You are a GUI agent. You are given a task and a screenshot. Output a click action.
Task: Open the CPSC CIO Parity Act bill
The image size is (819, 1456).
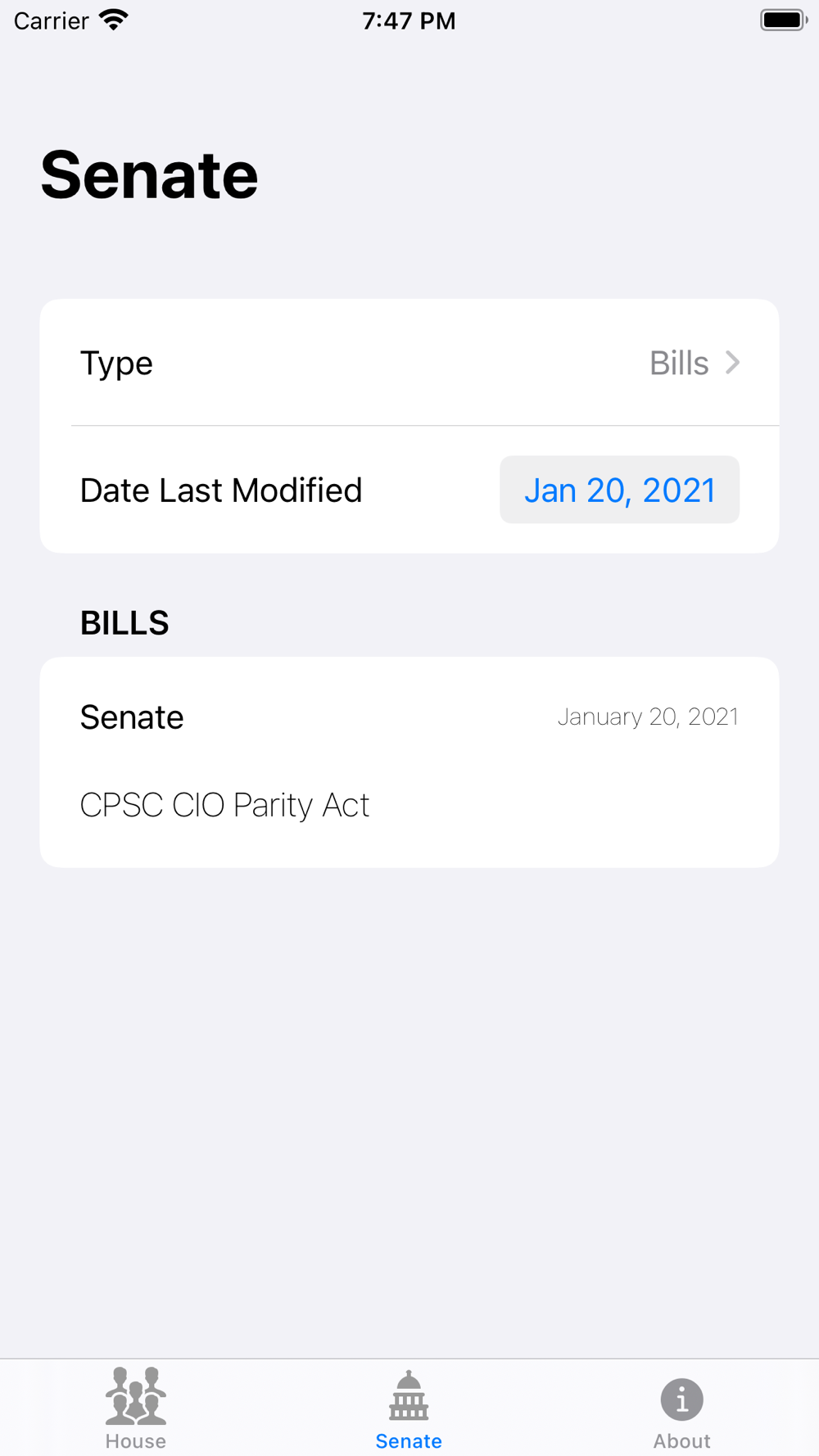click(x=409, y=762)
